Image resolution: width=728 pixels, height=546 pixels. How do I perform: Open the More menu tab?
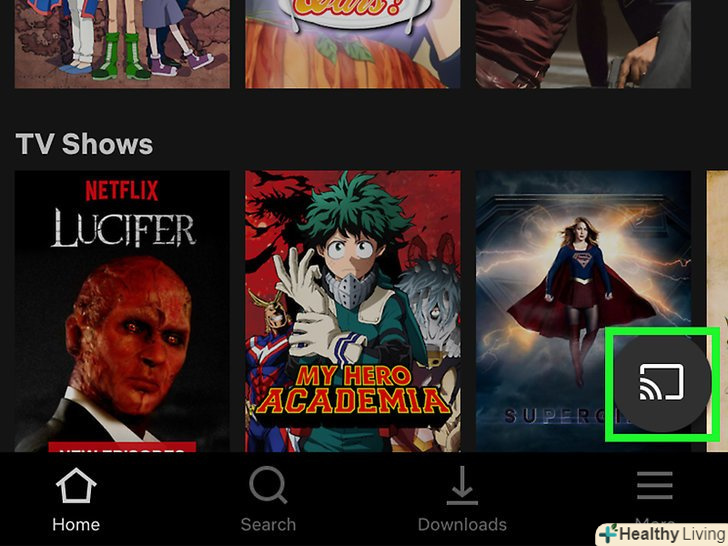pyautogui.click(x=655, y=493)
